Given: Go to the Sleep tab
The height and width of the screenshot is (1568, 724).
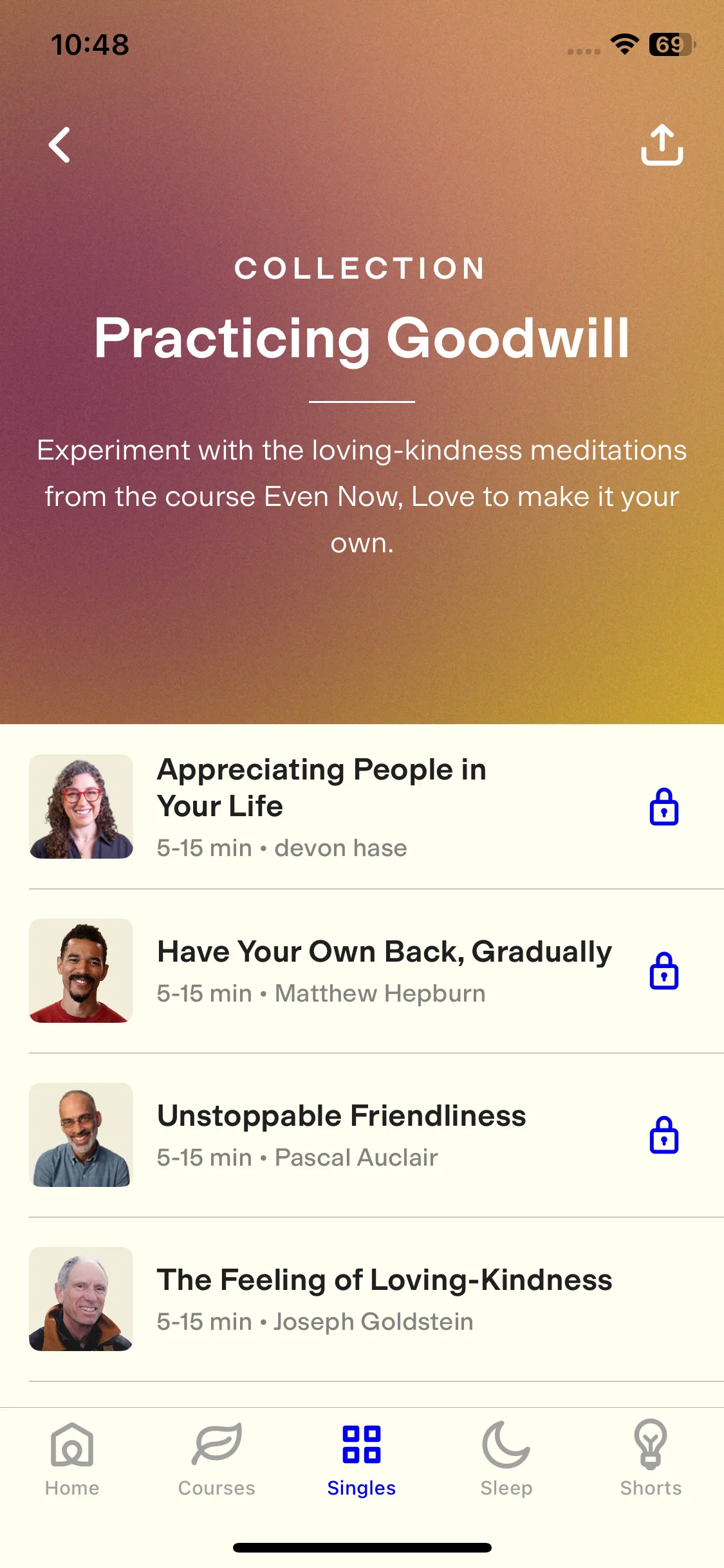Looking at the screenshot, I should click(x=506, y=1459).
